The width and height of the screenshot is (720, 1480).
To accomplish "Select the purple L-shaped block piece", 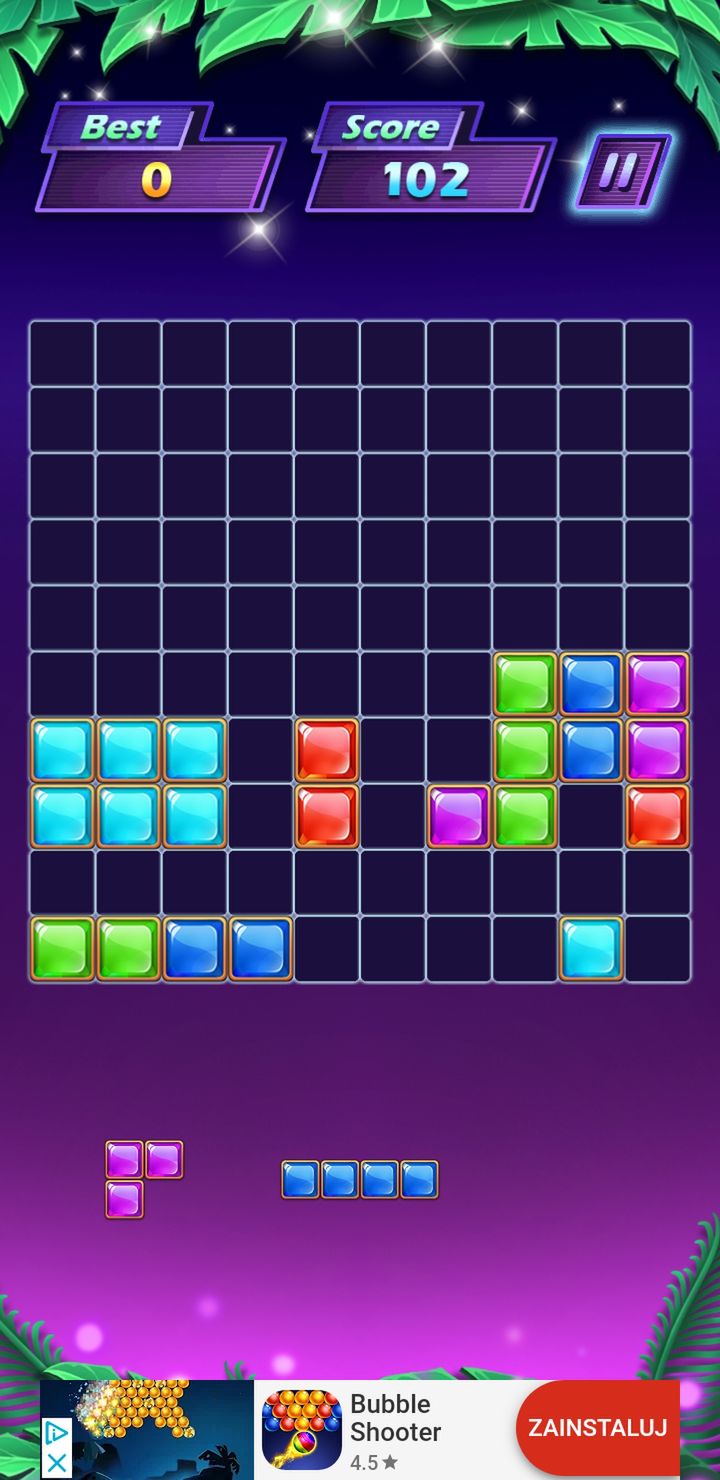I will point(144,1179).
